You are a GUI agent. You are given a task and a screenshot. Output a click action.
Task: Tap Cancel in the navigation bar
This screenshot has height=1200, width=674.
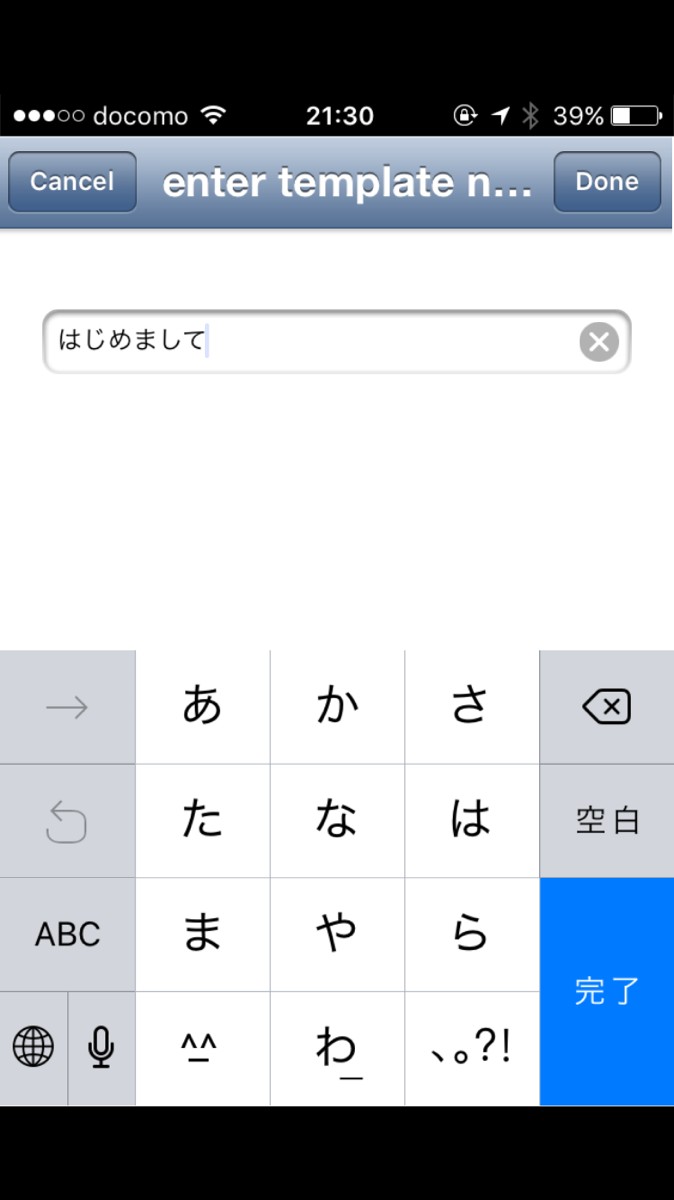[72, 182]
